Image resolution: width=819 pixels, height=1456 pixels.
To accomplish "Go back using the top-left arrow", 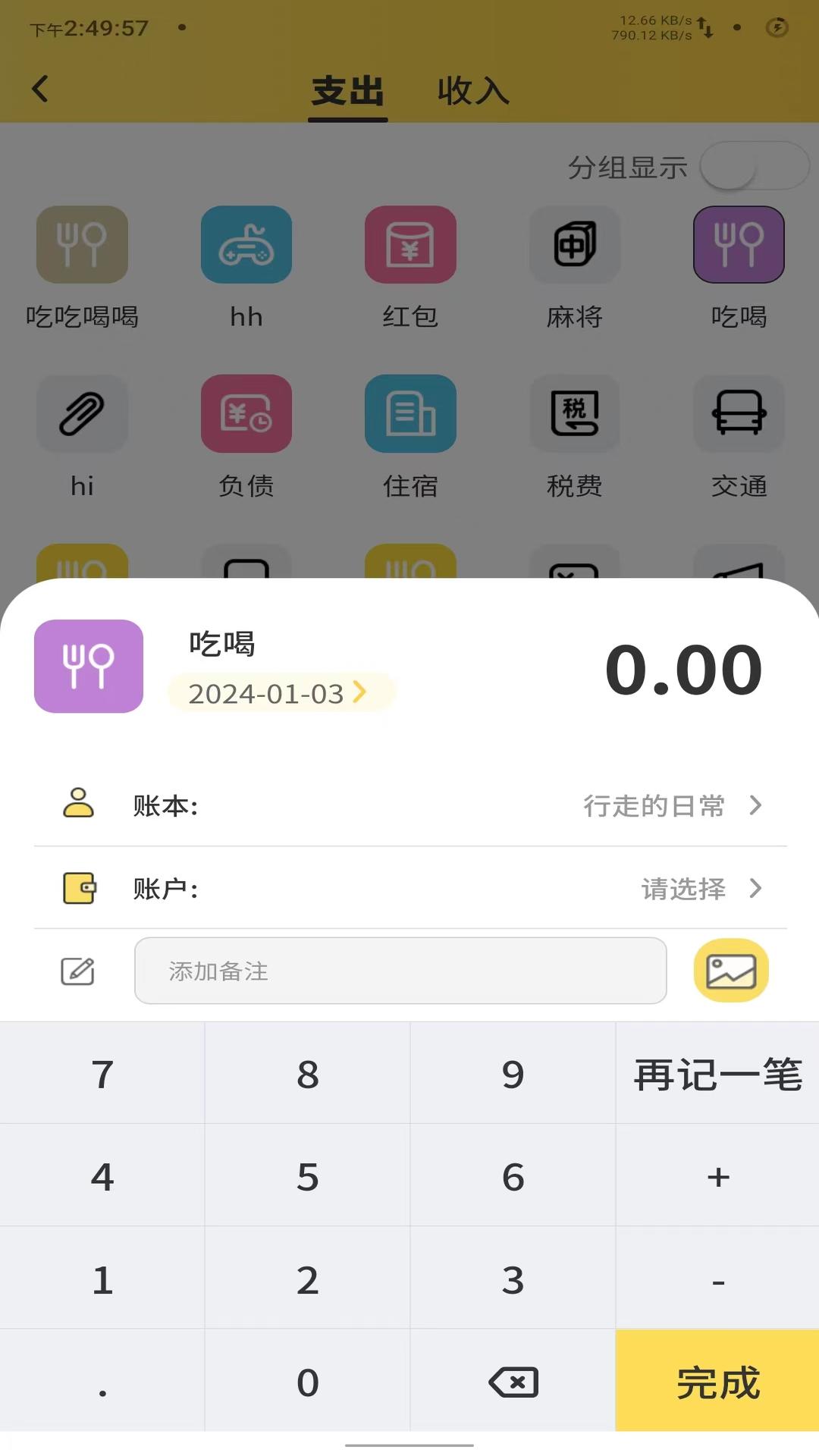I will tap(41, 89).
